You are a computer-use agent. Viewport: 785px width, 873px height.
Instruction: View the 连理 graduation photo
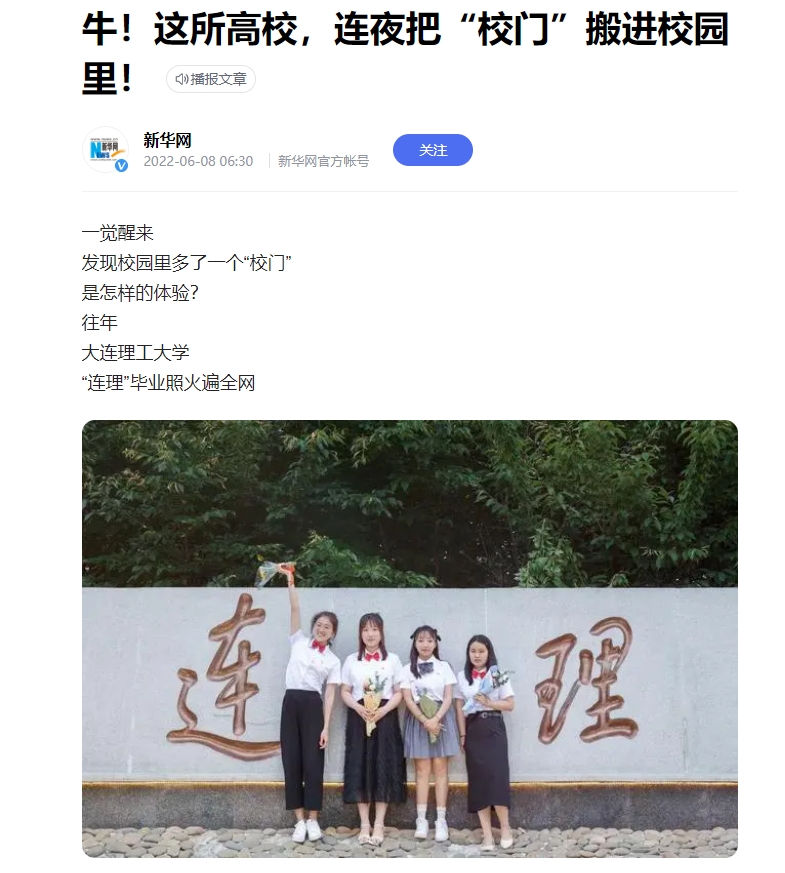click(410, 638)
